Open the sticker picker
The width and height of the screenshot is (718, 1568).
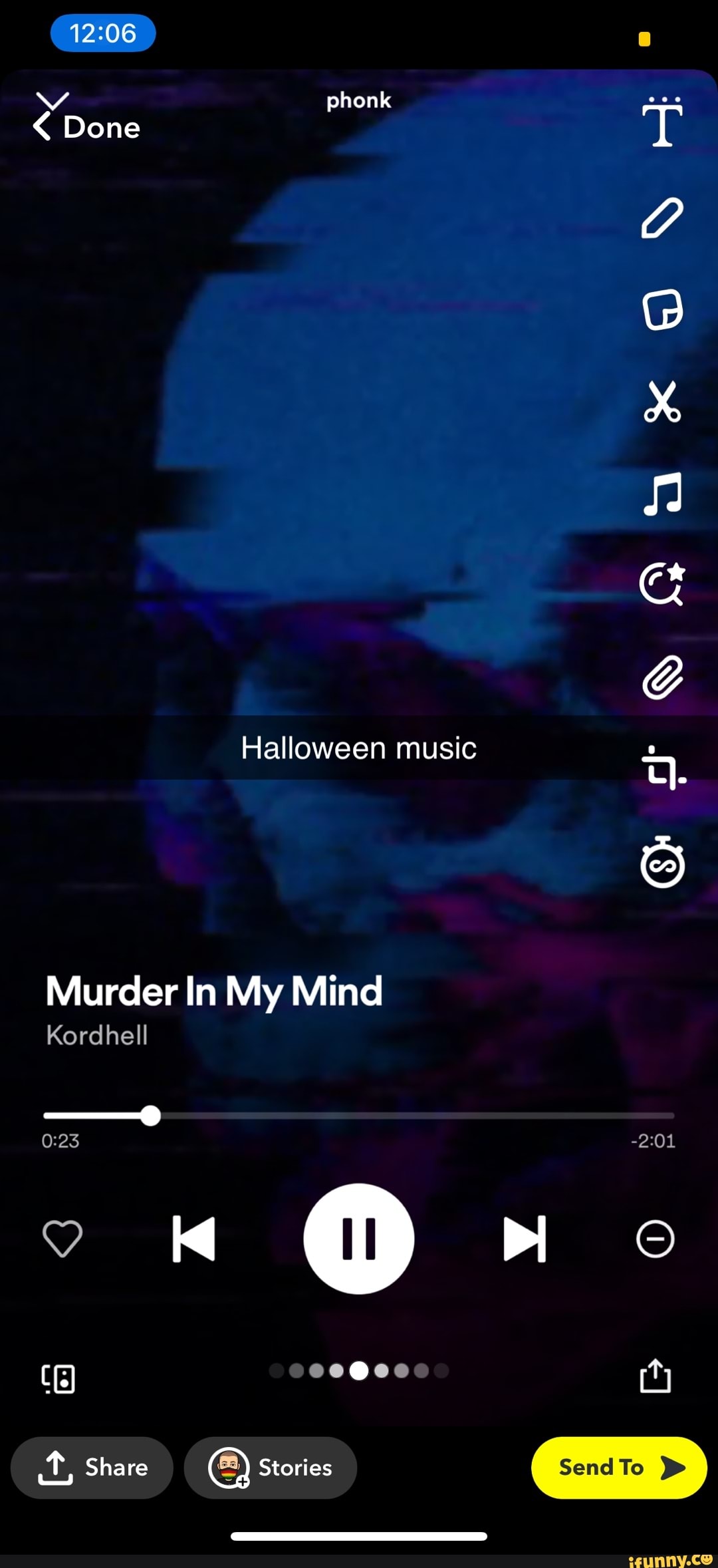[662, 309]
